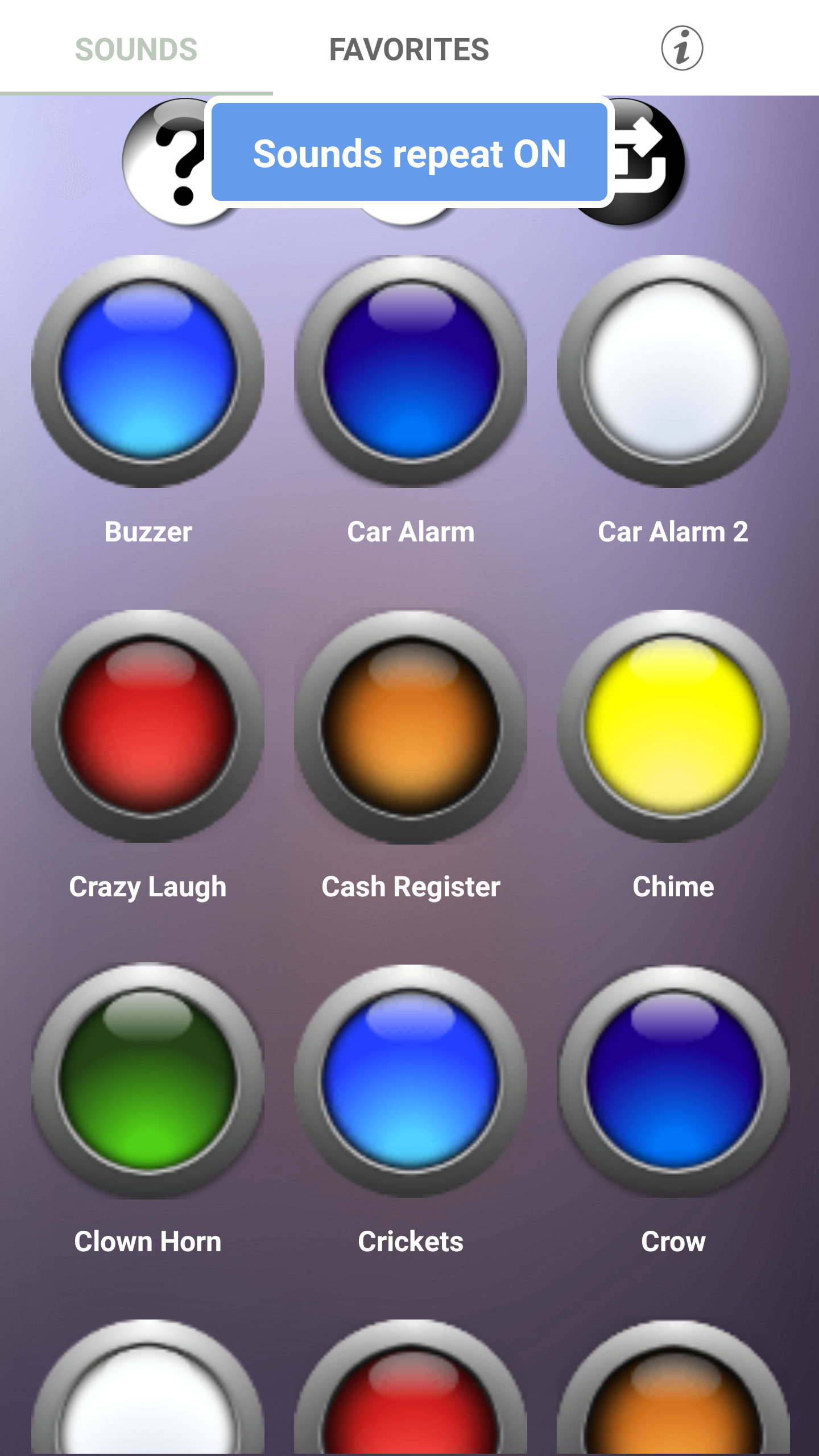Play the Buzzer sound
The width and height of the screenshot is (819, 1456).
[148, 371]
